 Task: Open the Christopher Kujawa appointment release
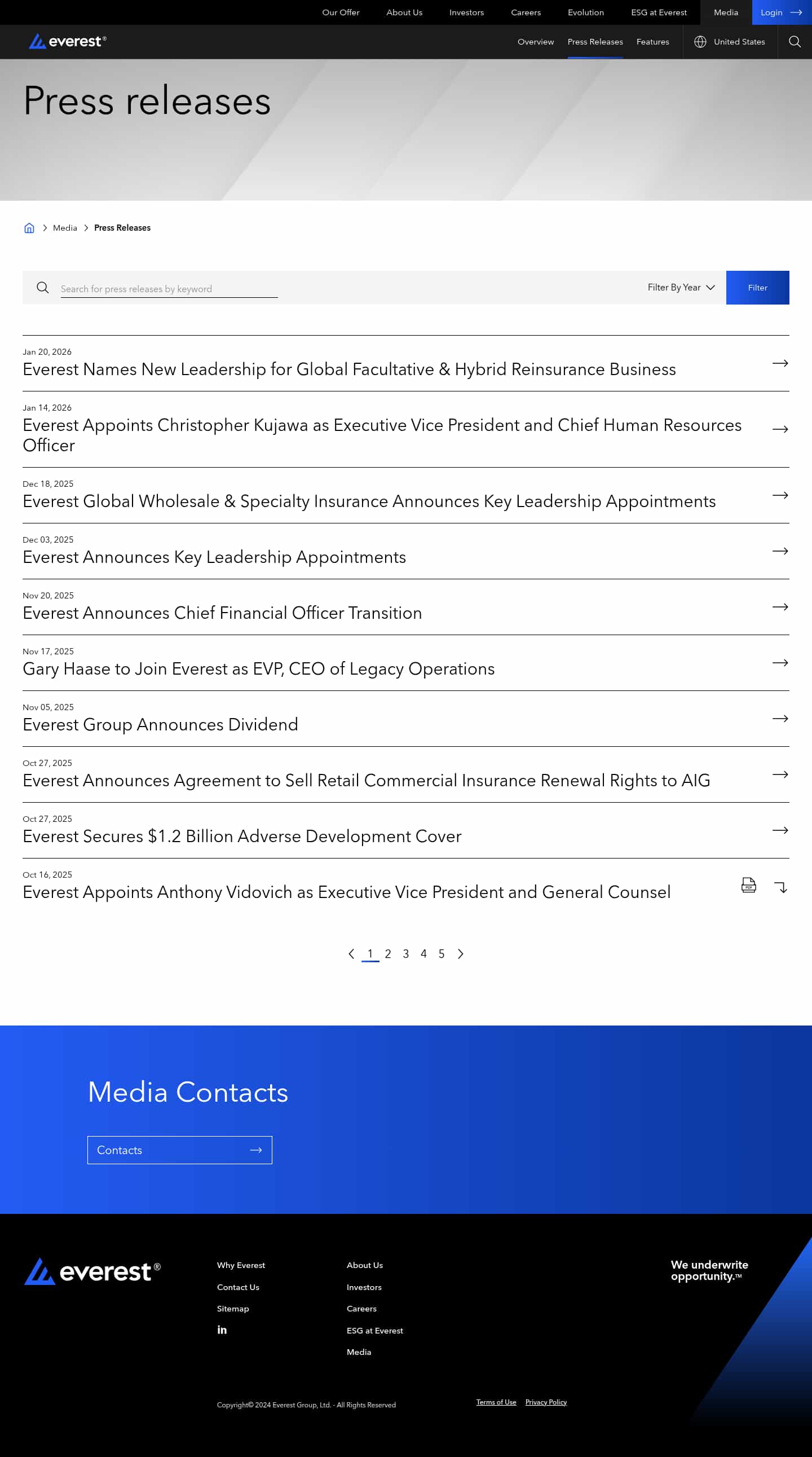click(382, 434)
